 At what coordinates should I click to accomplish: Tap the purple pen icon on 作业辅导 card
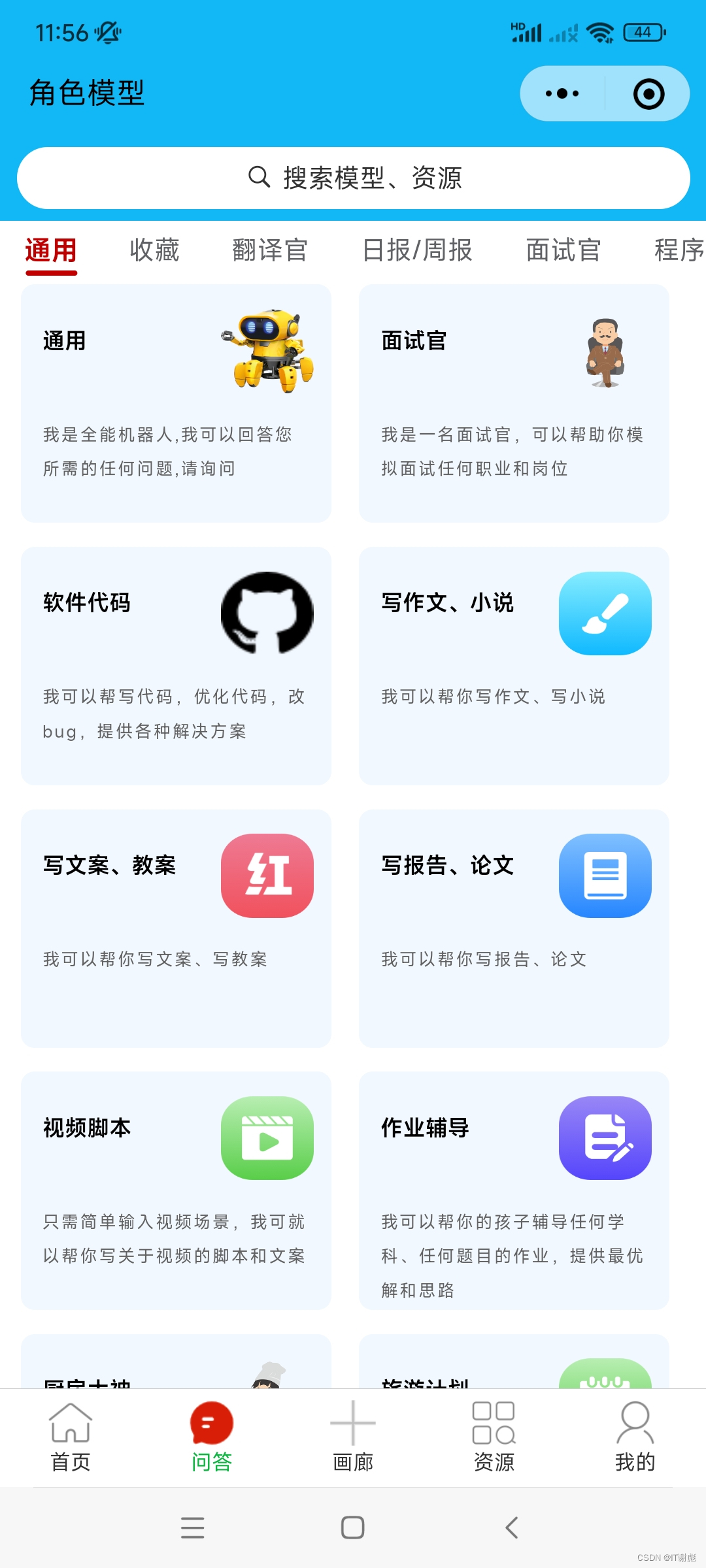coord(604,1137)
